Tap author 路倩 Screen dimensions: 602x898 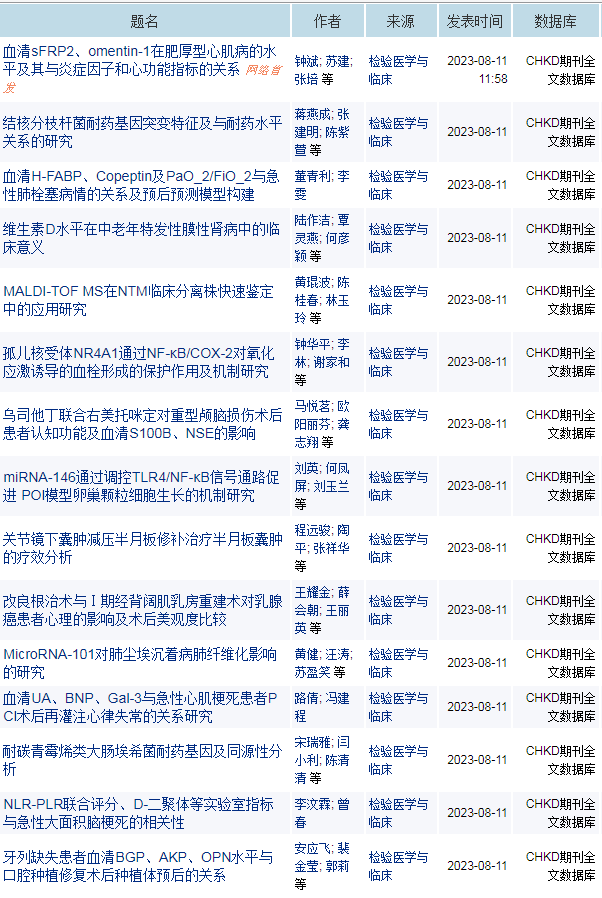click(306, 698)
